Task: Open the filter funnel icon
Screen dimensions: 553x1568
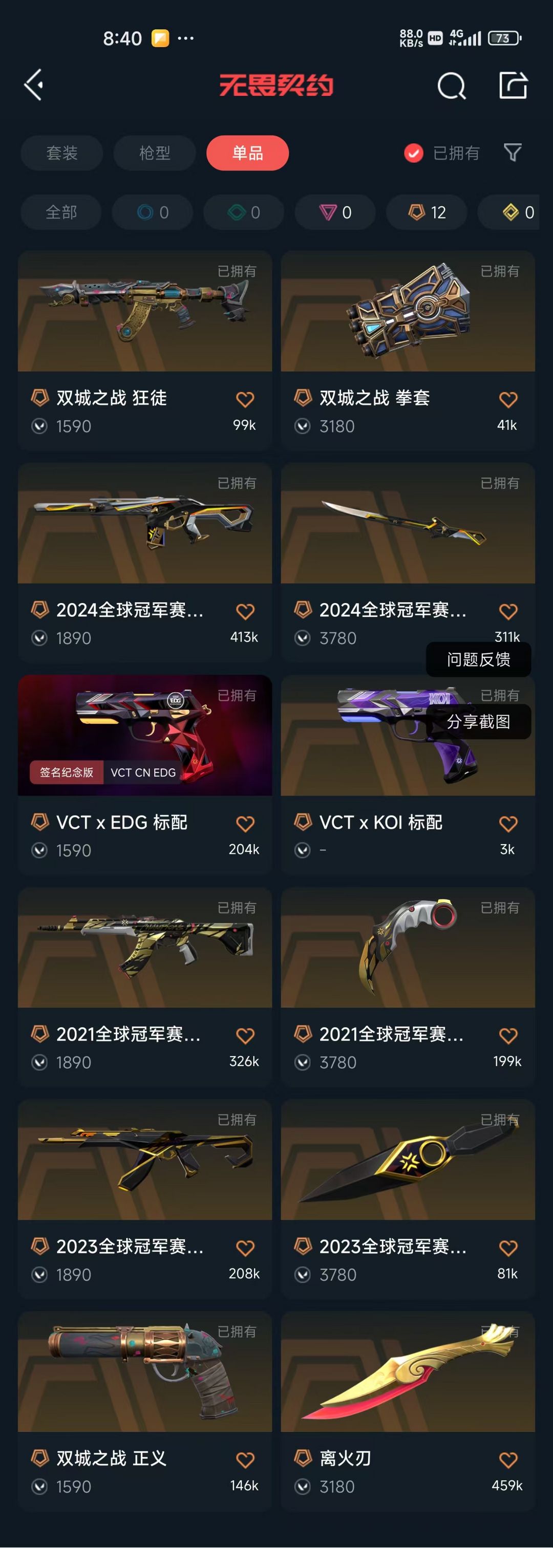Action: pos(512,152)
